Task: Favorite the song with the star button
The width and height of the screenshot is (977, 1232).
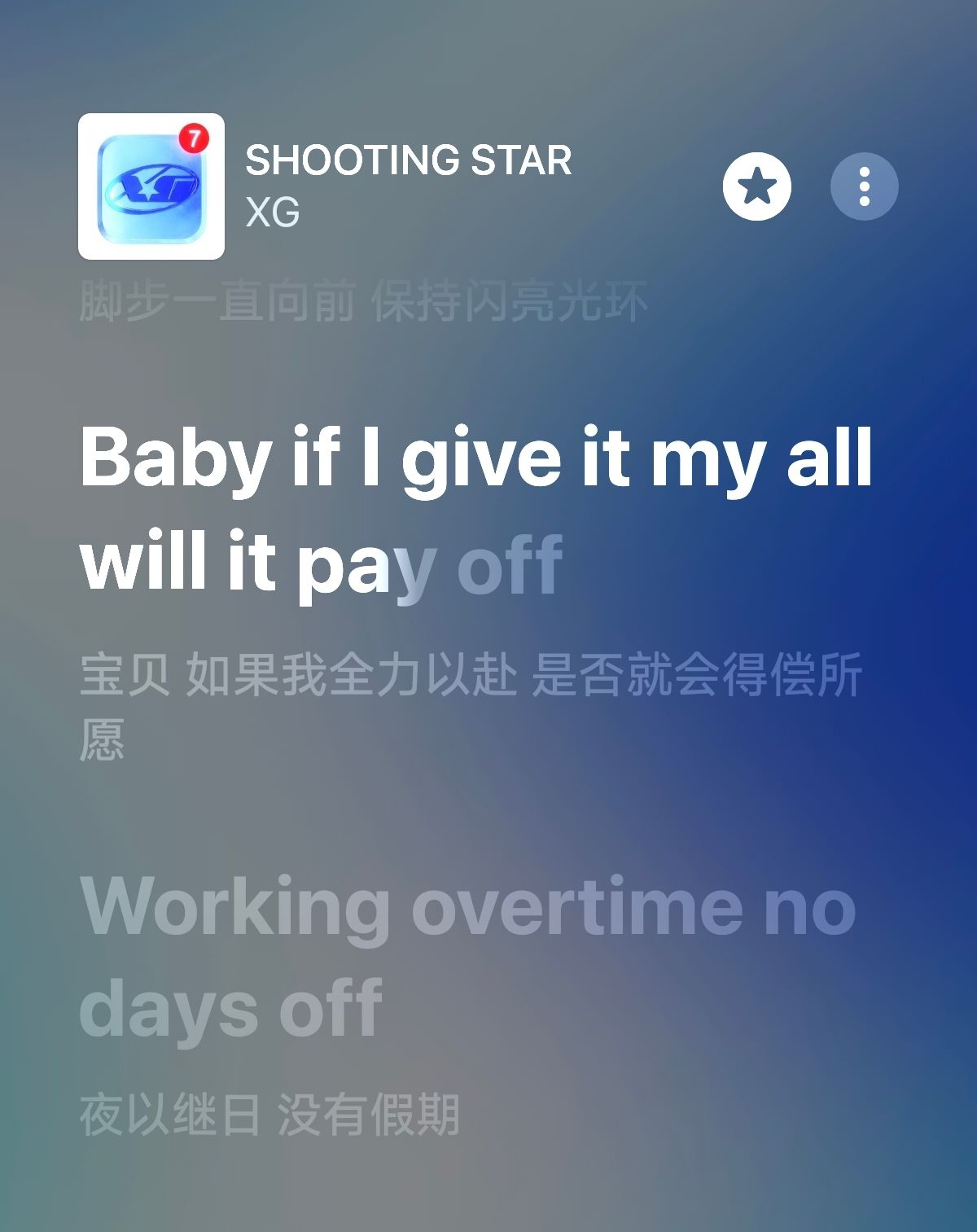Action: pyautogui.click(x=756, y=186)
